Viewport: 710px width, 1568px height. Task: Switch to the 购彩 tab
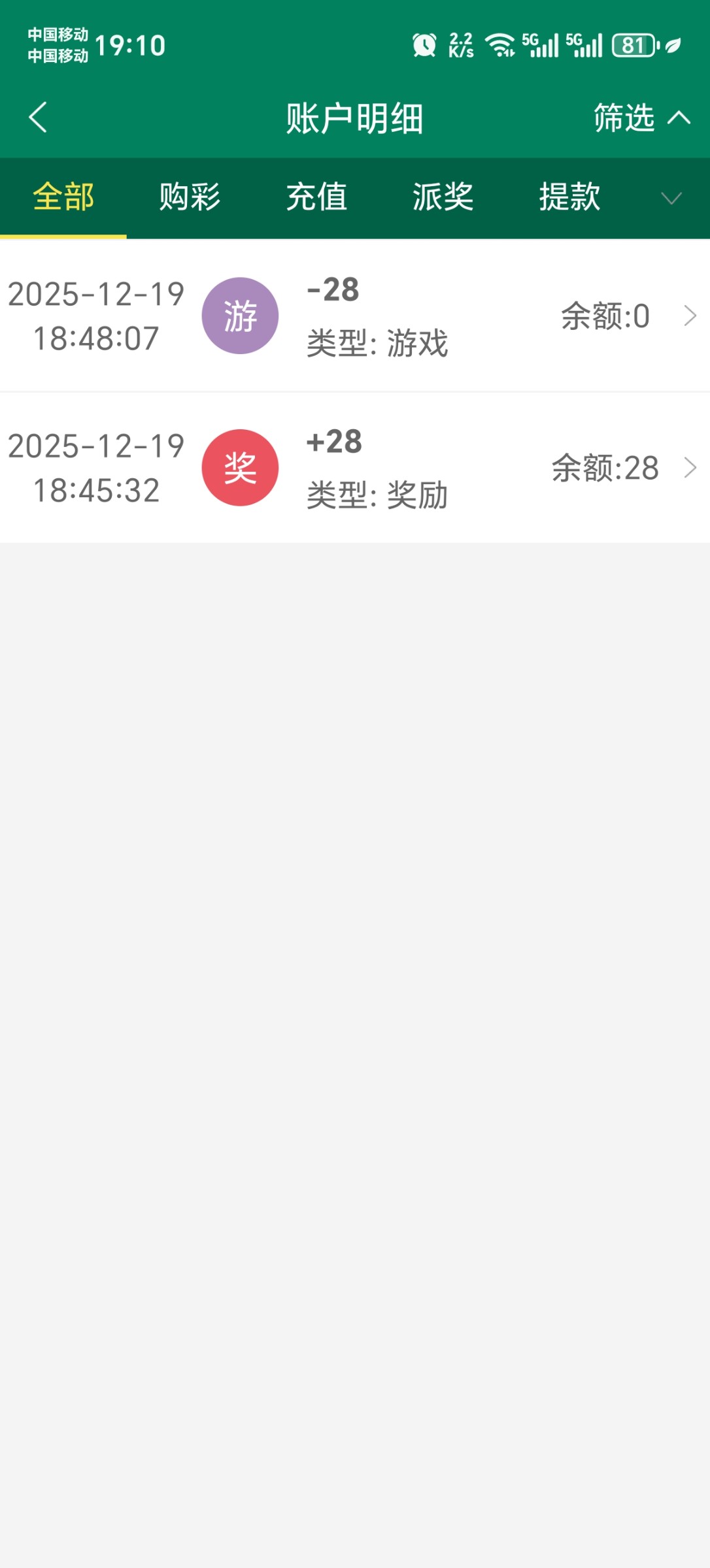coord(190,197)
